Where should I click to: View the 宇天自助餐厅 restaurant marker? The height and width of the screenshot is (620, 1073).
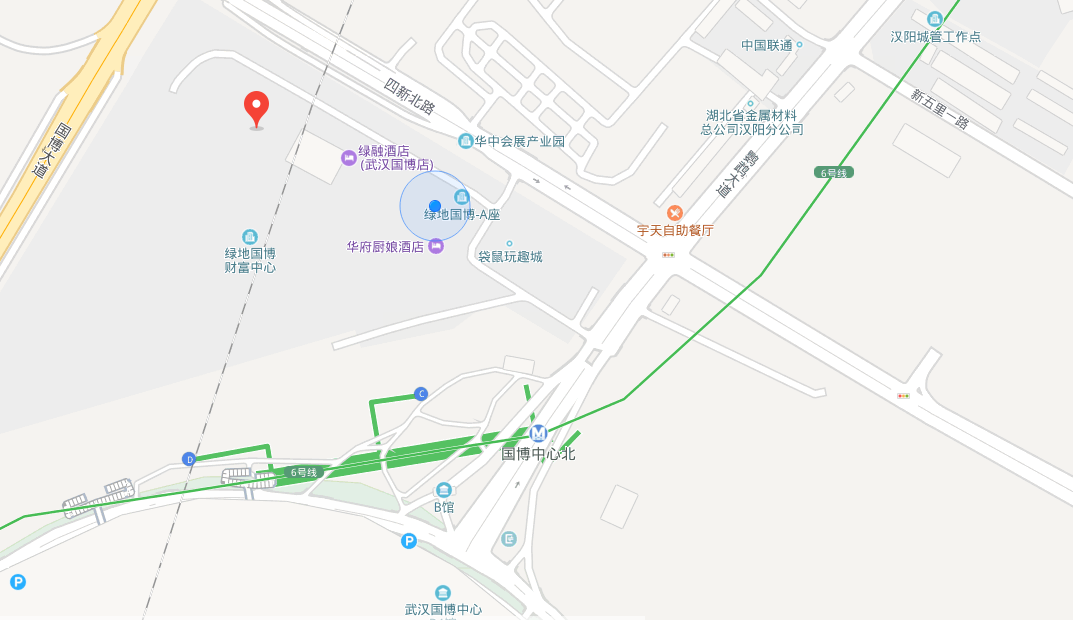click(x=675, y=212)
